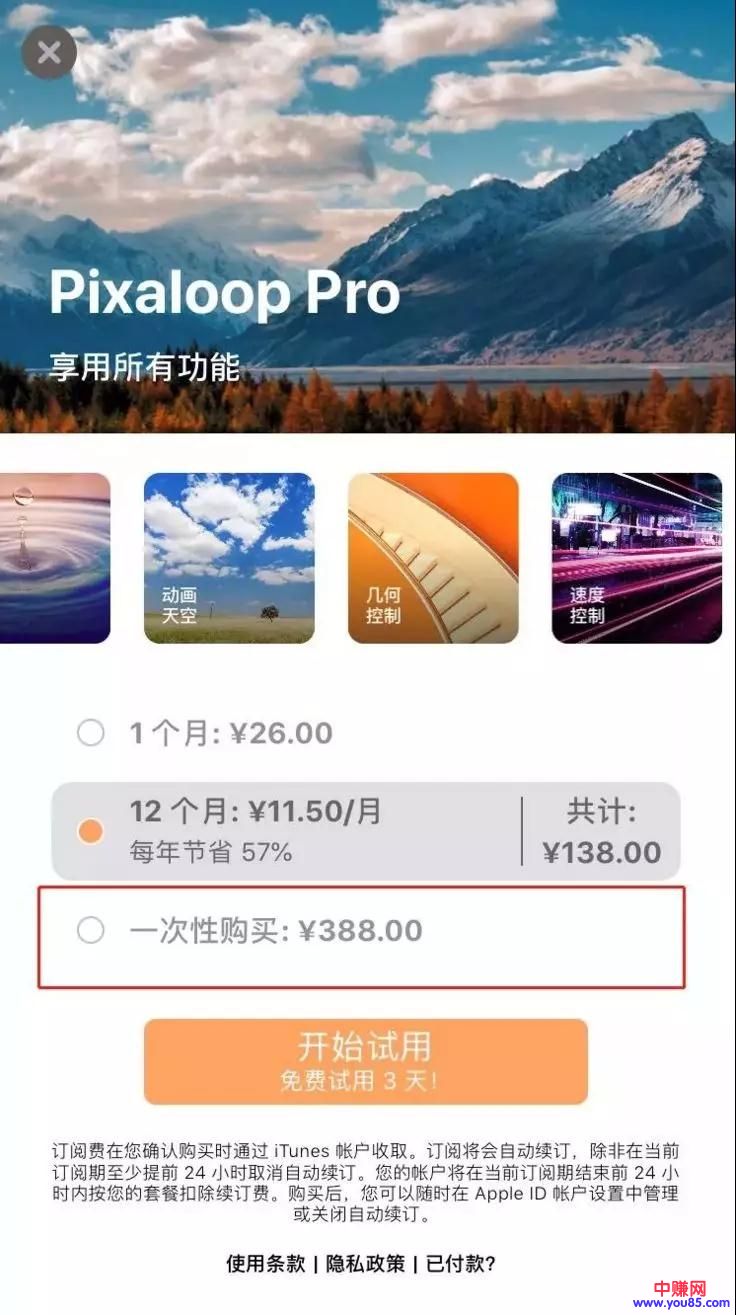Pick the 一次性购买 ¥388.00 option
This screenshot has width=736, height=1315.
coord(91,931)
